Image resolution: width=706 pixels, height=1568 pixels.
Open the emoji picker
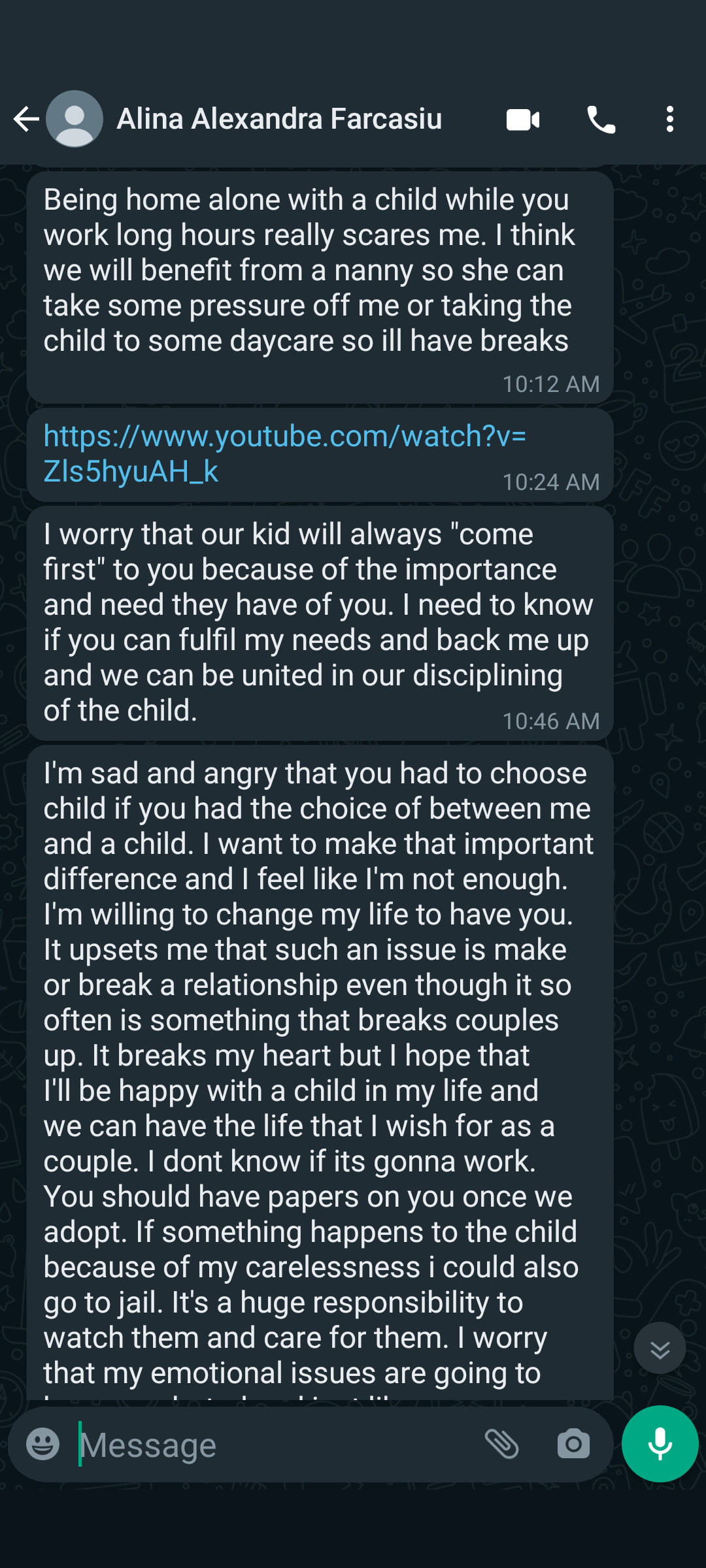[43, 1444]
